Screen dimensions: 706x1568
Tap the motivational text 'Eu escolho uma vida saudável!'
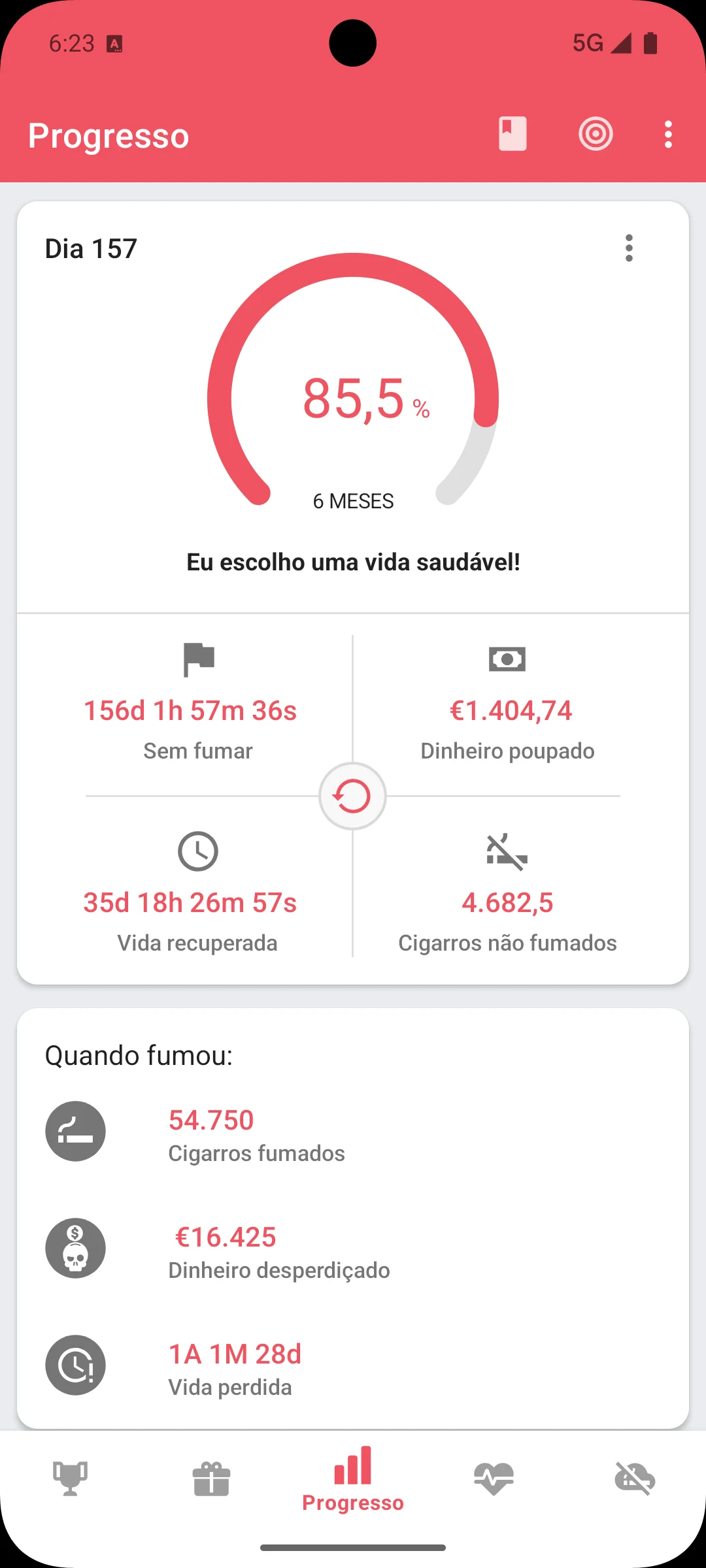pos(352,561)
